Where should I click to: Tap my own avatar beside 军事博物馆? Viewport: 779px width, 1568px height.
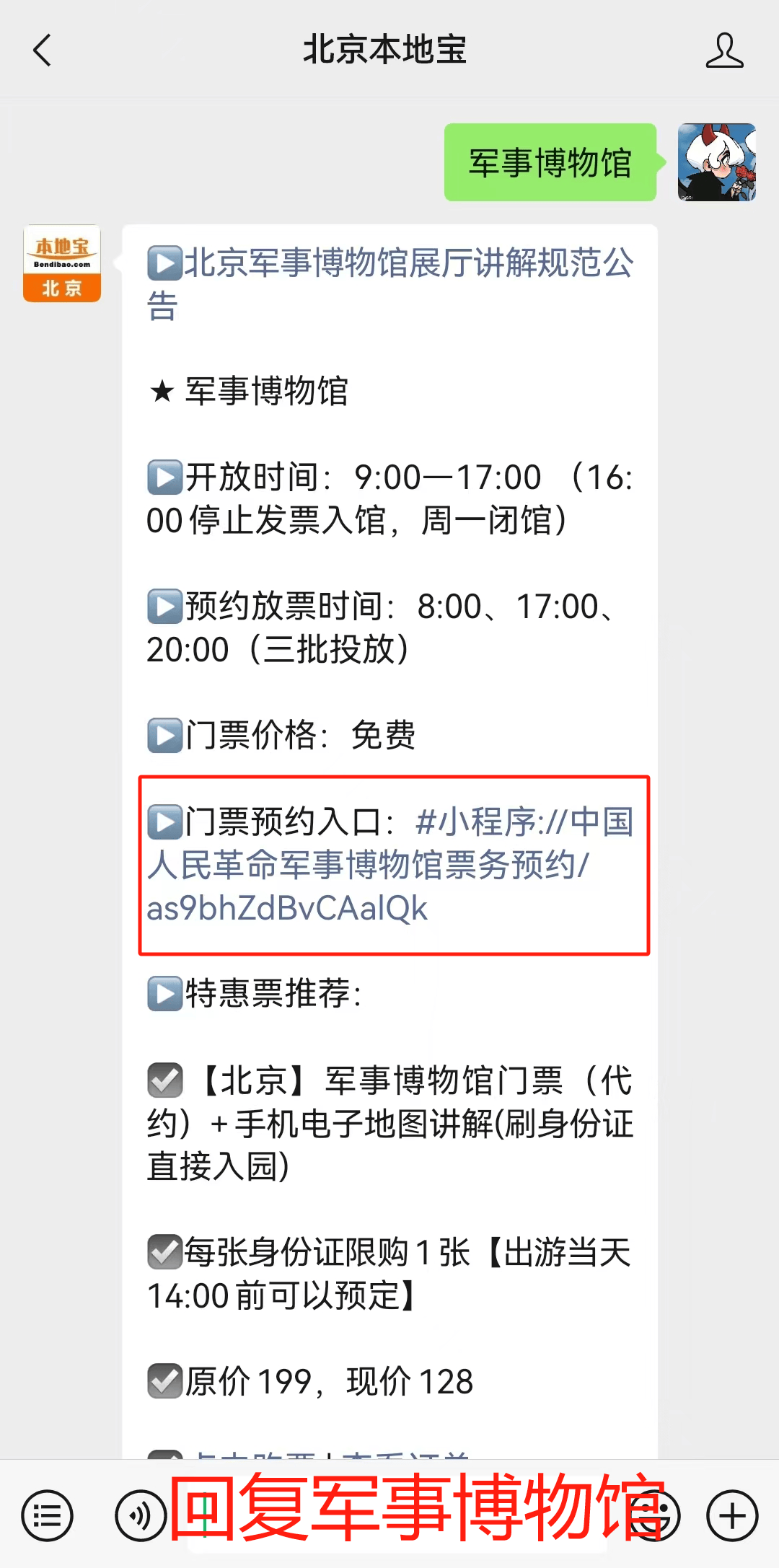point(716,162)
